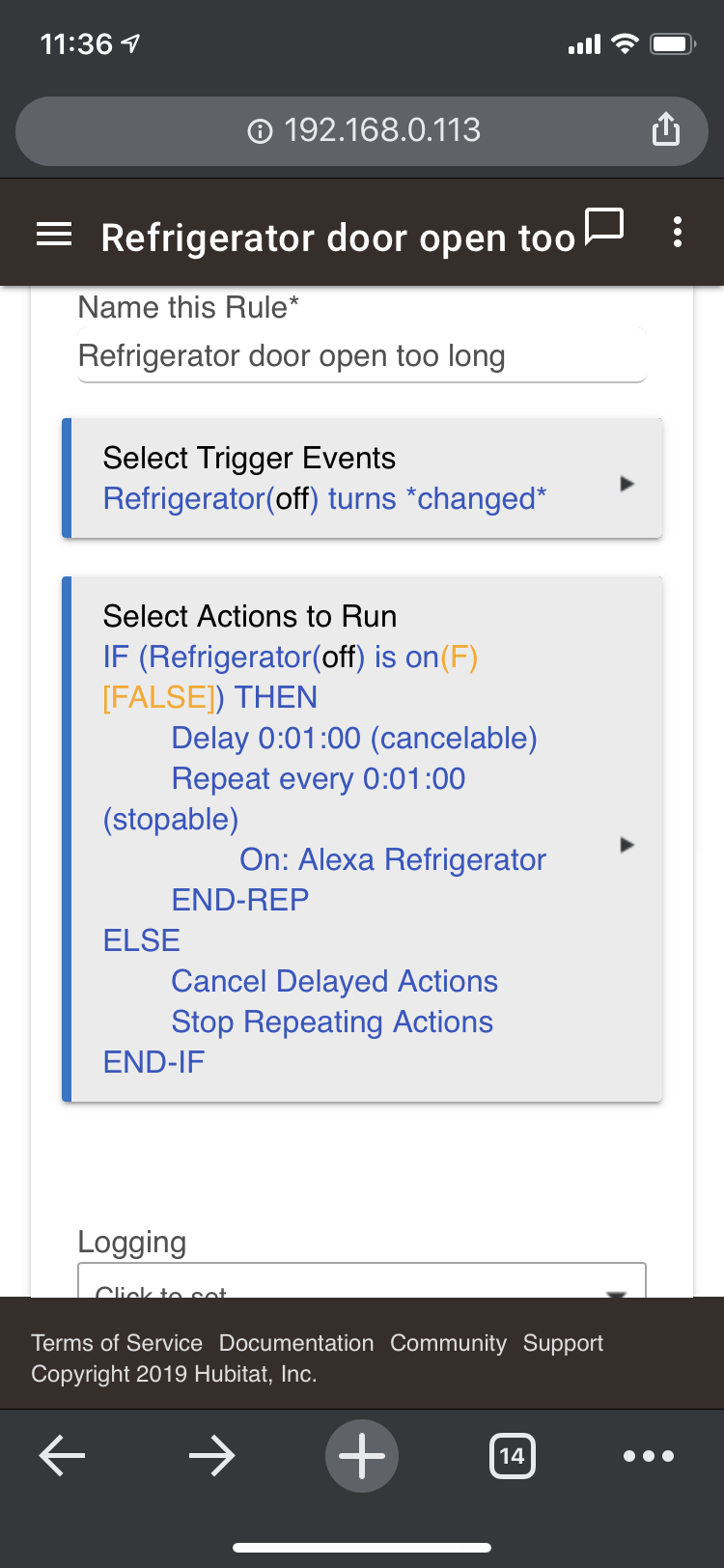Open the hamburger navigation menu
This screenshot has height=1568, width=724.
[54, 234]
